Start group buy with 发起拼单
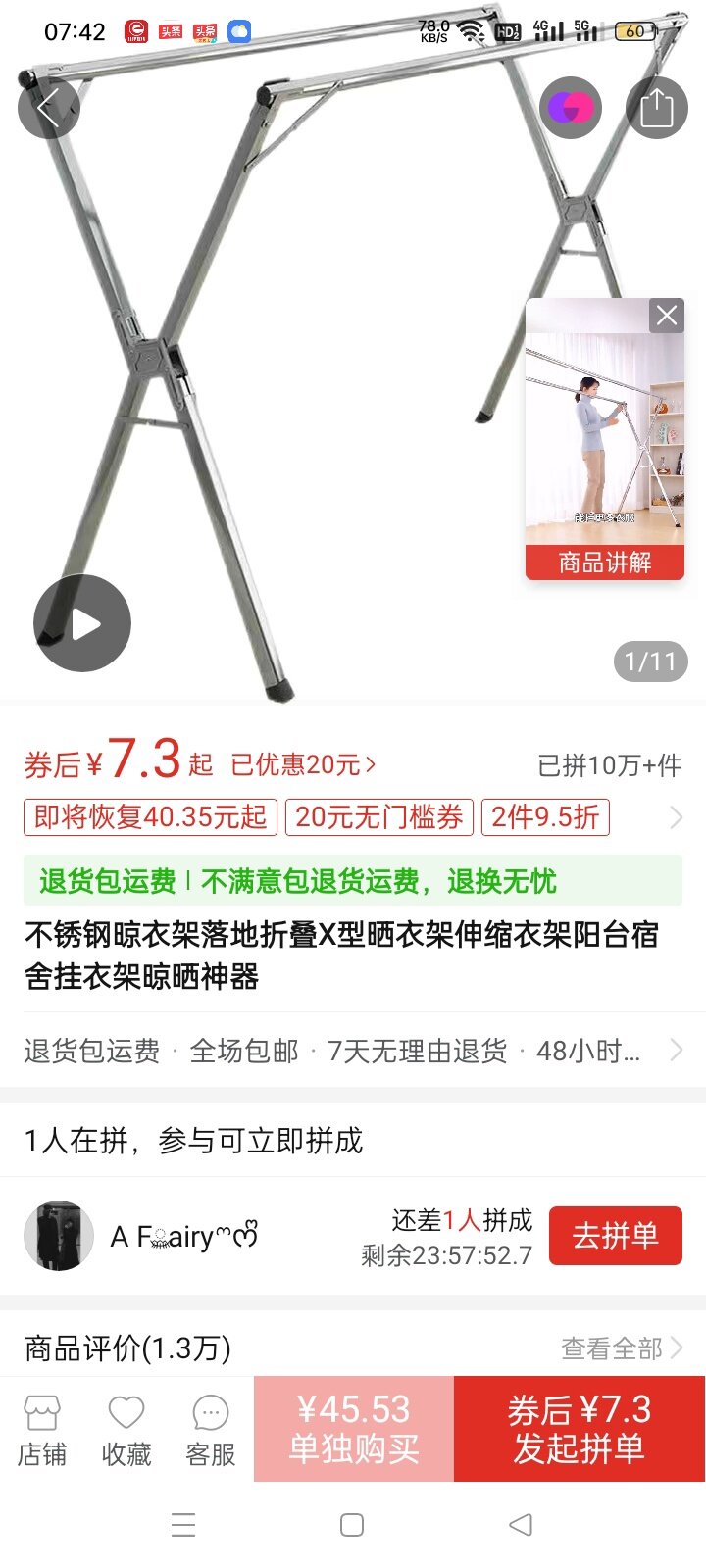The image size is (706, 1568). [x=580, y=1429]
